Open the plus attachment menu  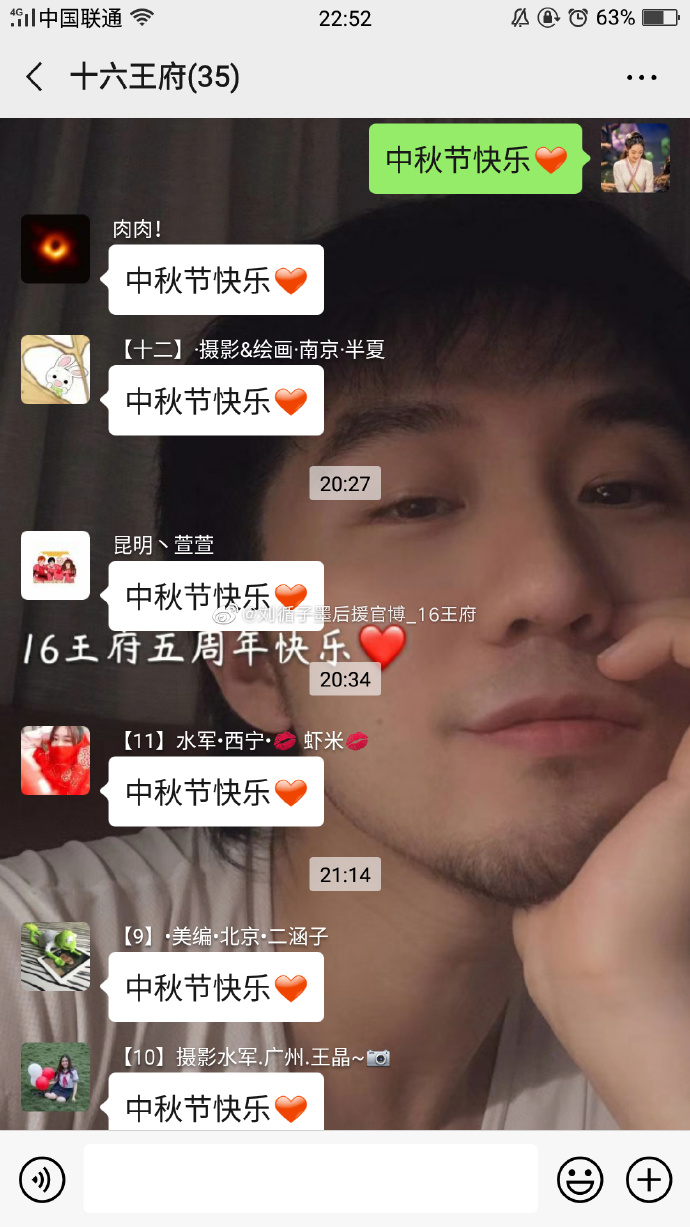click(649, 1179)
